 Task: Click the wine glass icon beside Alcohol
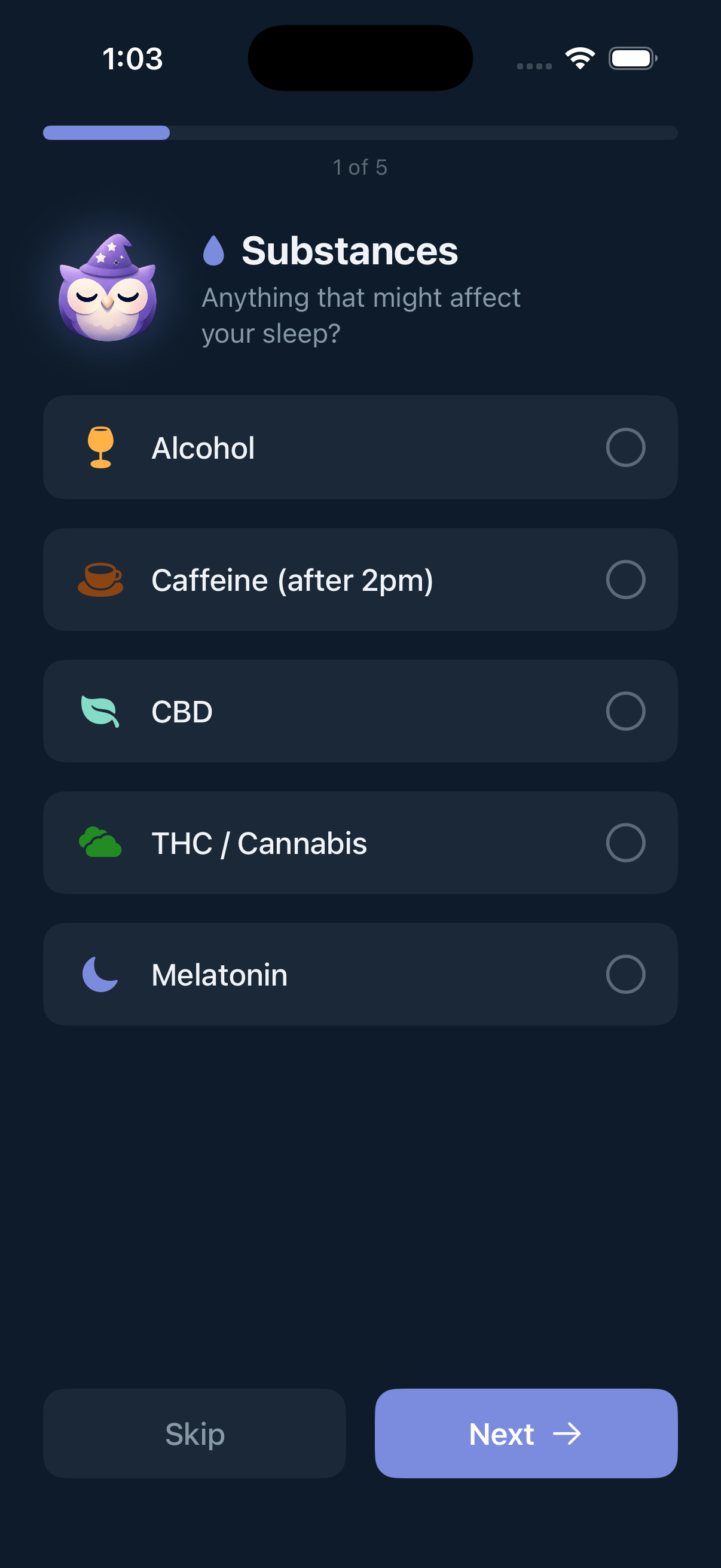[x=101, y=447]
